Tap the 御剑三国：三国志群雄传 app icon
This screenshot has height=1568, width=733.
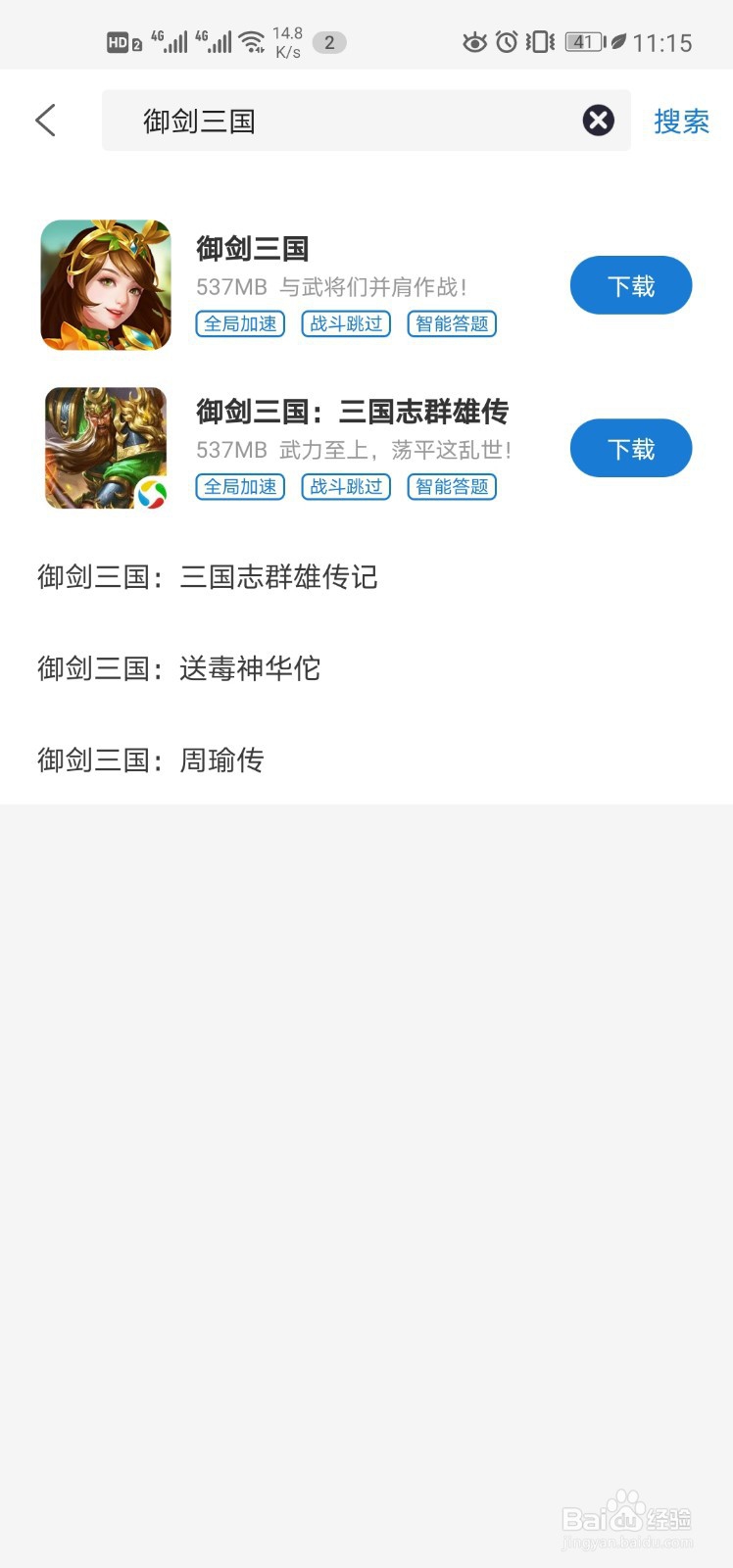(104, 448)
